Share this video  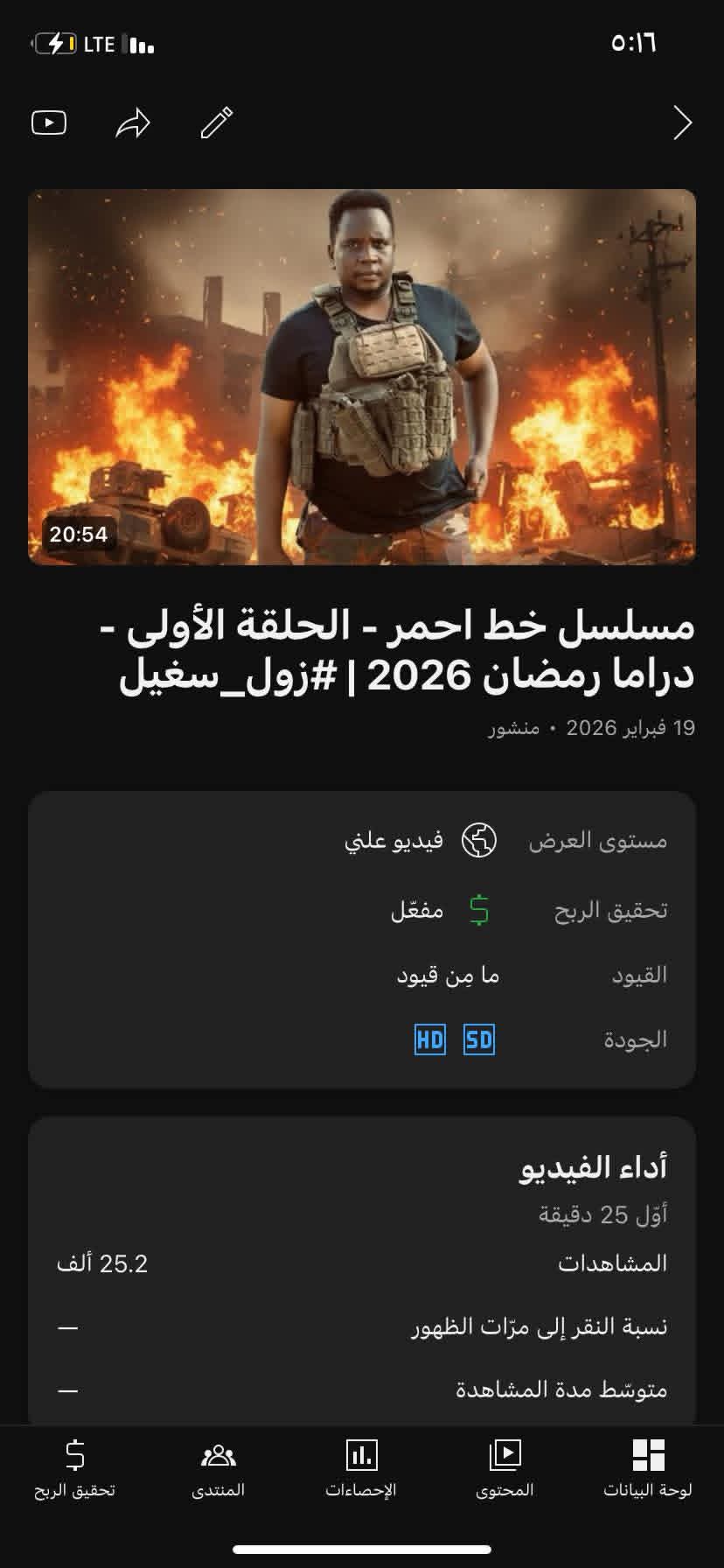pyautogui.click(x=133, y=123)
